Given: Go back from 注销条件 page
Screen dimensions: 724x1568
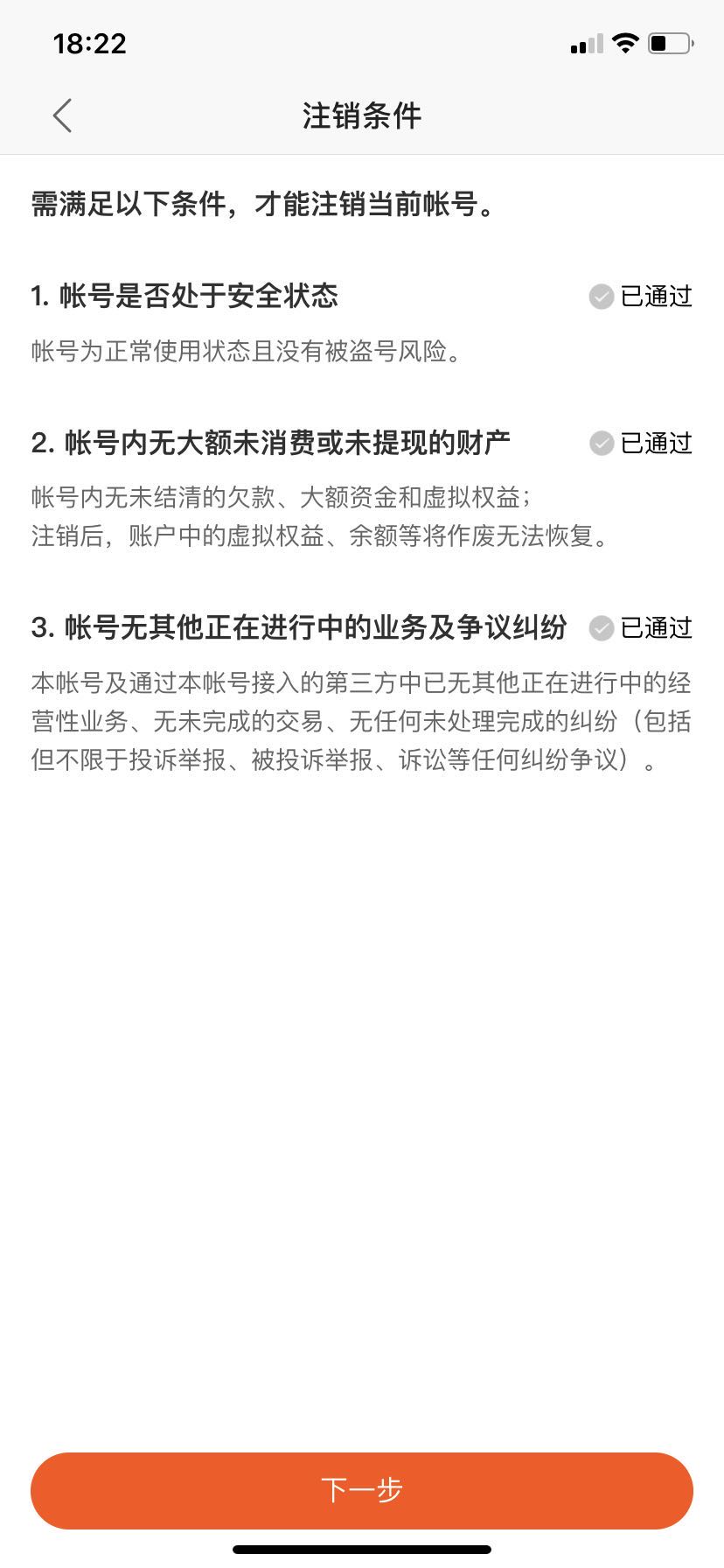Looking at the screenshot, I should [x=62, y=115].
